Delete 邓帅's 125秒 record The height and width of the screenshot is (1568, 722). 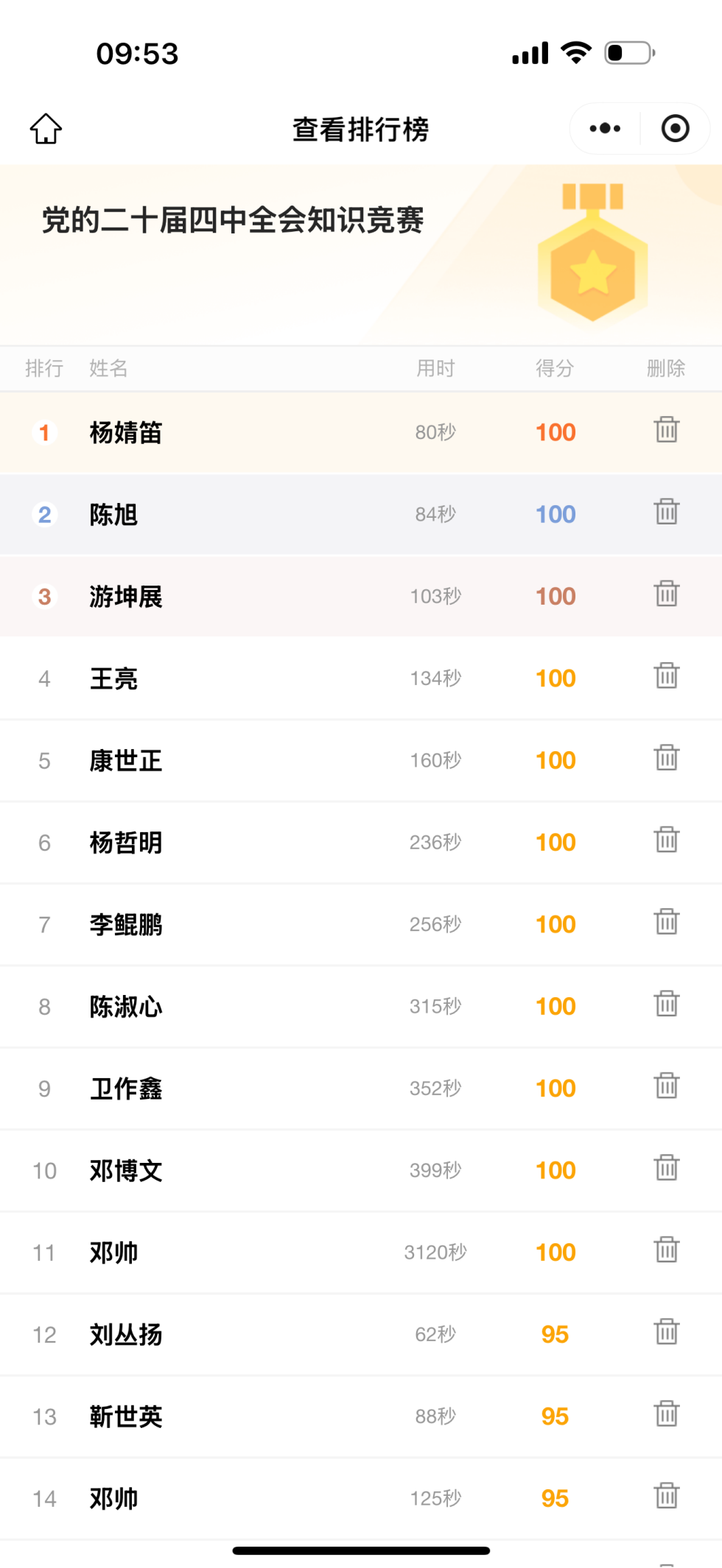[x=666, y=1496]
